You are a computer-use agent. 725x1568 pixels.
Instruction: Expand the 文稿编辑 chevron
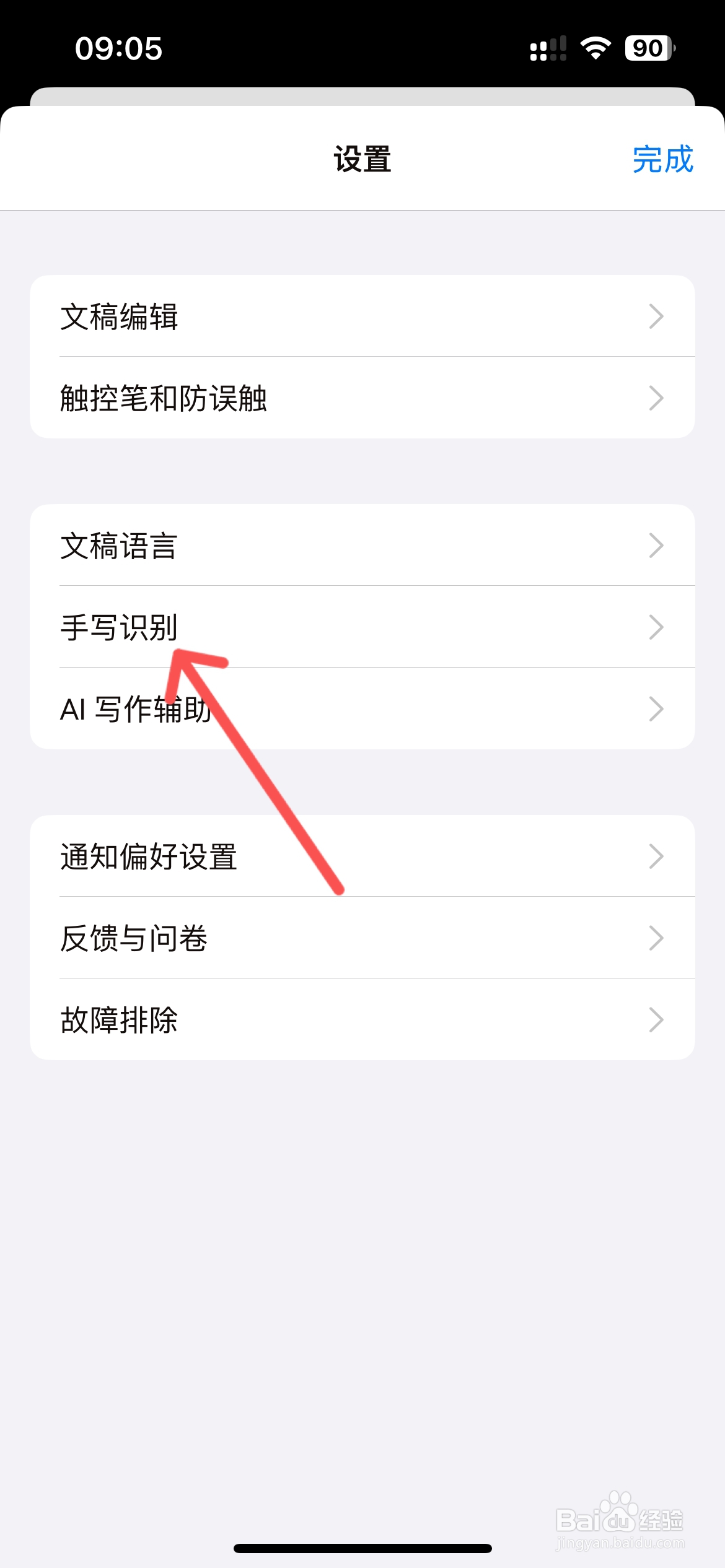(x=656, y=316)
